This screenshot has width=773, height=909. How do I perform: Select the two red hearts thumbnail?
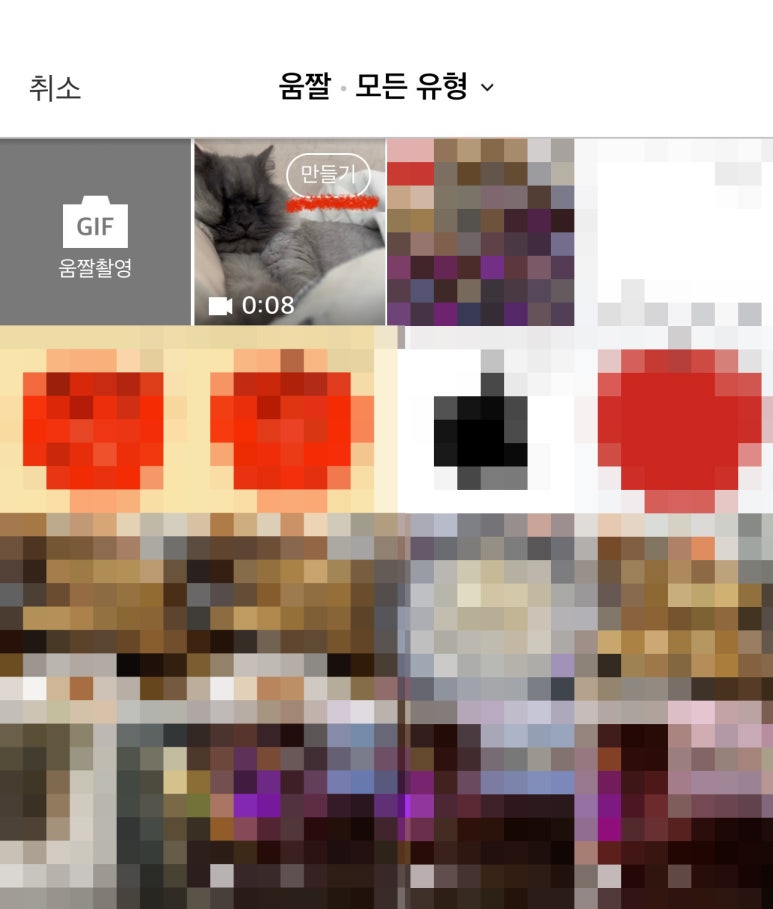click(x=198, y=420)
